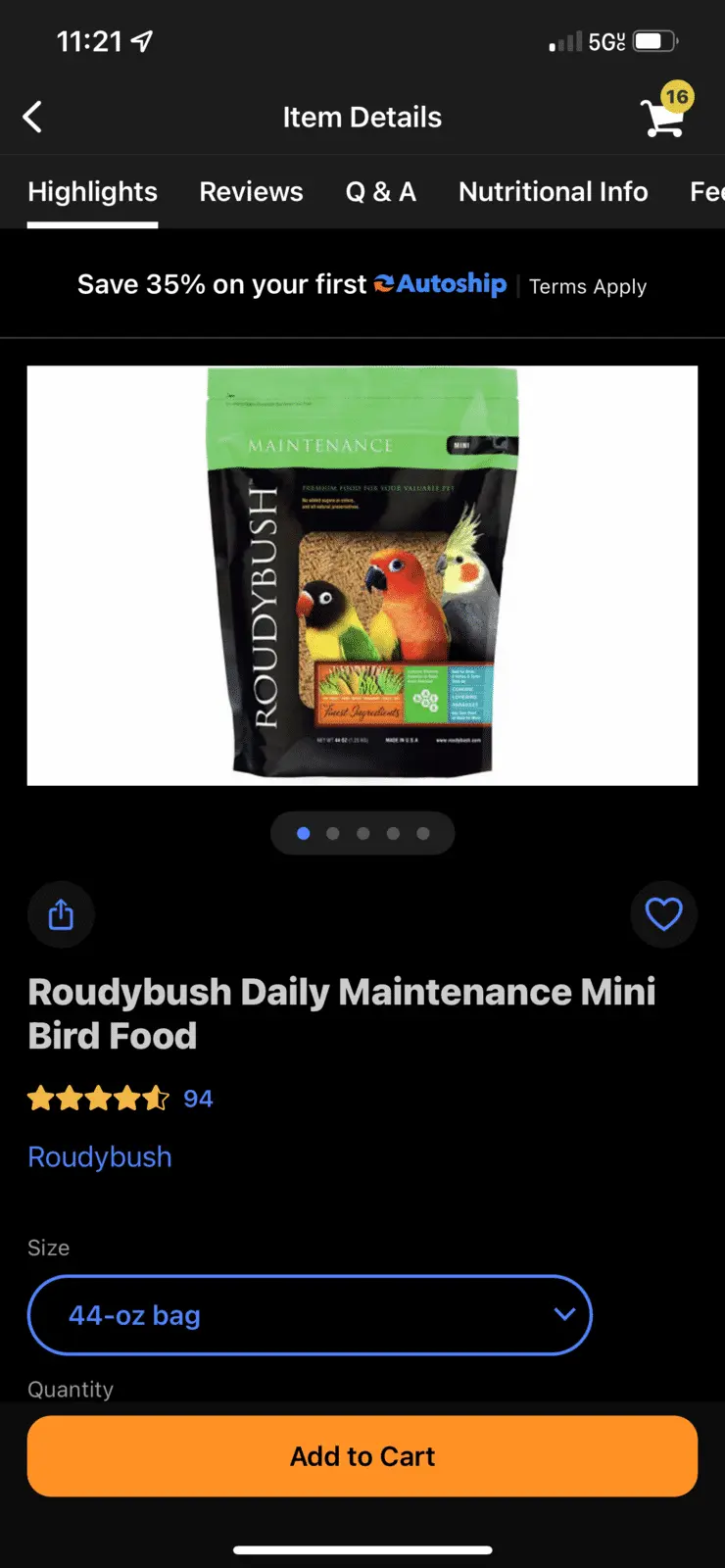Open the Nutritional Info tab
The height and width of the screenshot is (1568, 725).
tap(553, 192)
